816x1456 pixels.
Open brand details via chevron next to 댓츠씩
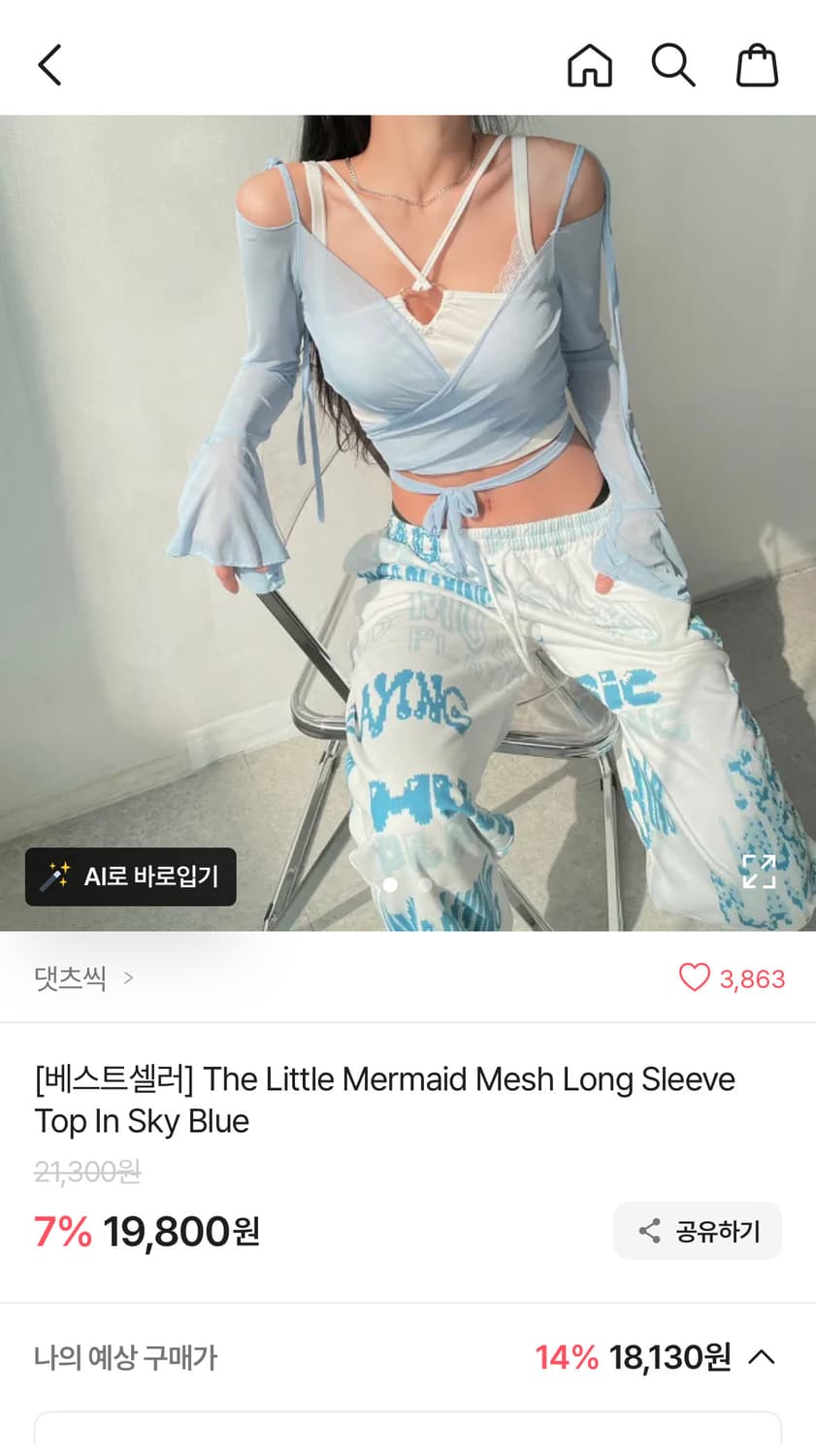coord(127,978)
